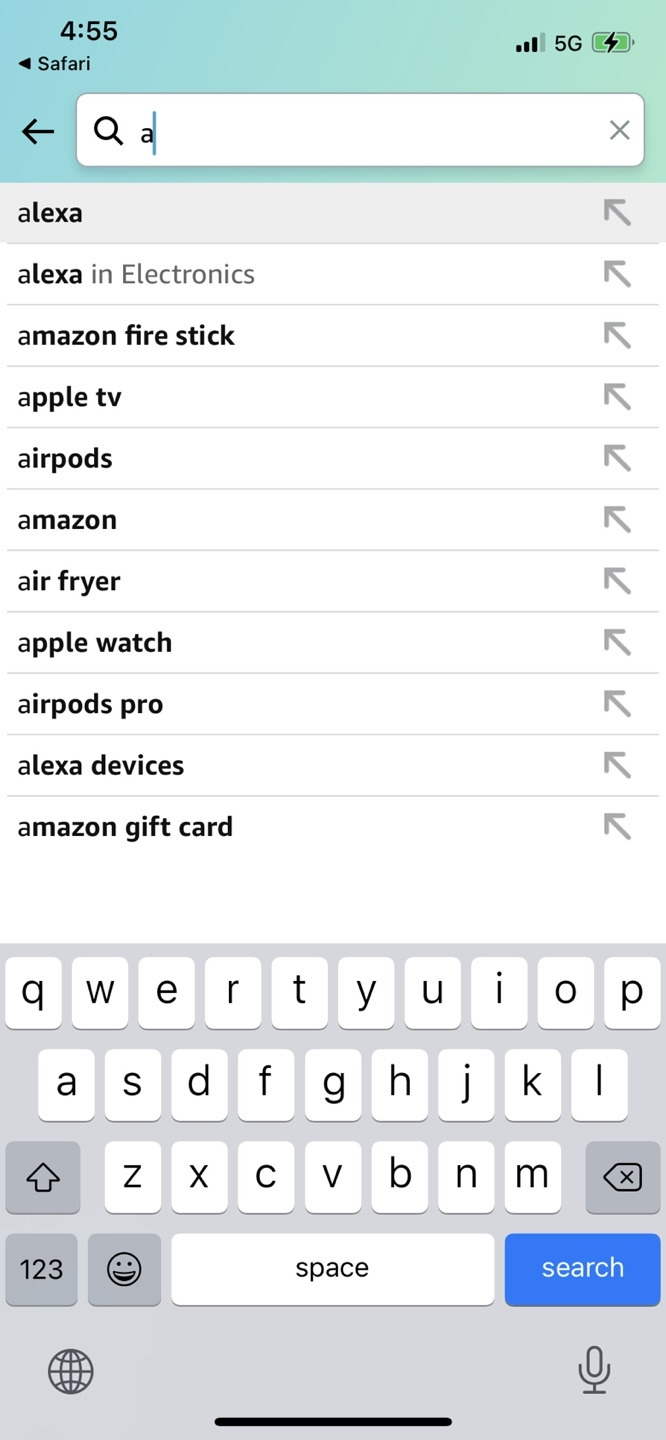Image resolution: width=666 pixels, height=1440 pixels.
Task: Tap the keyboard backspace key
Action: (x=622, y=1178)
